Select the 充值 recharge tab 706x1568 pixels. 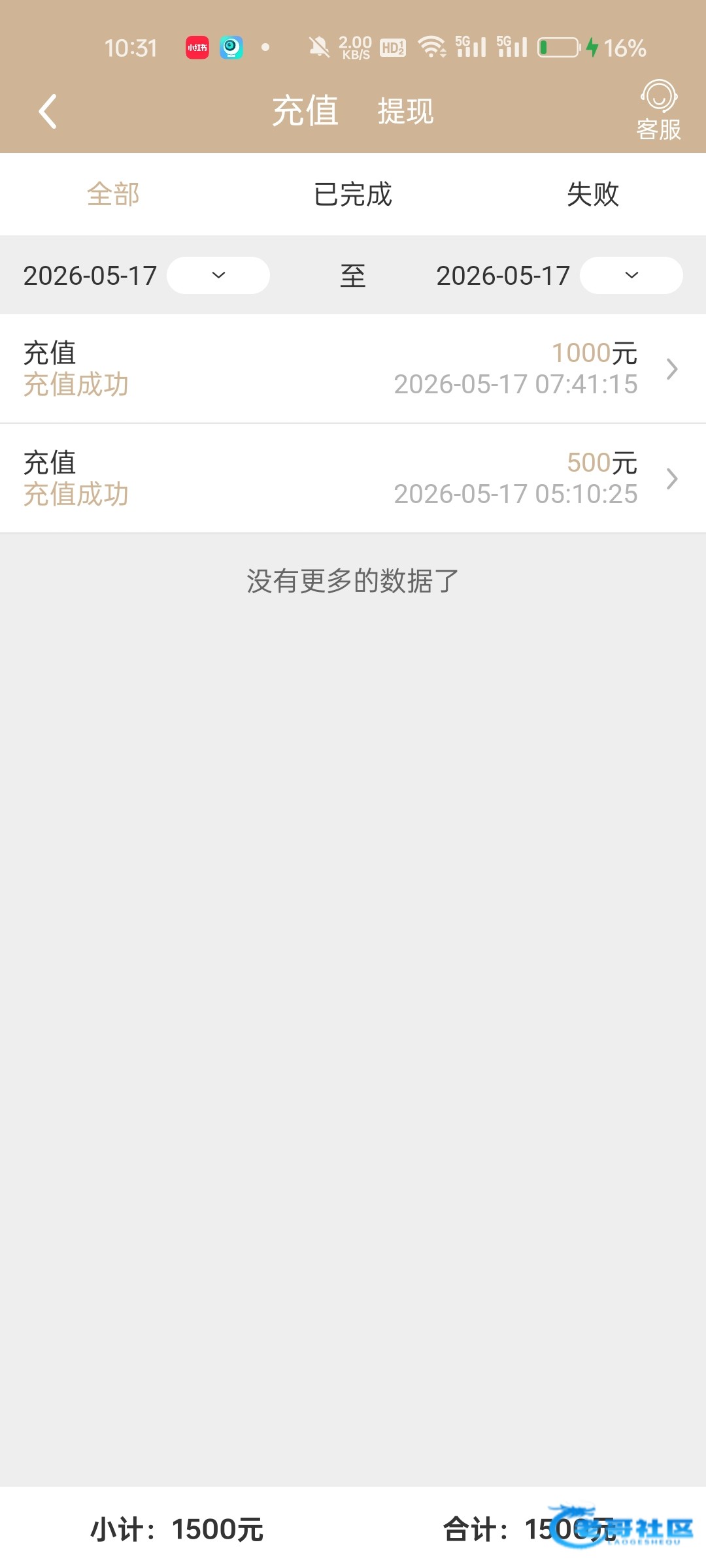(305, 110)
